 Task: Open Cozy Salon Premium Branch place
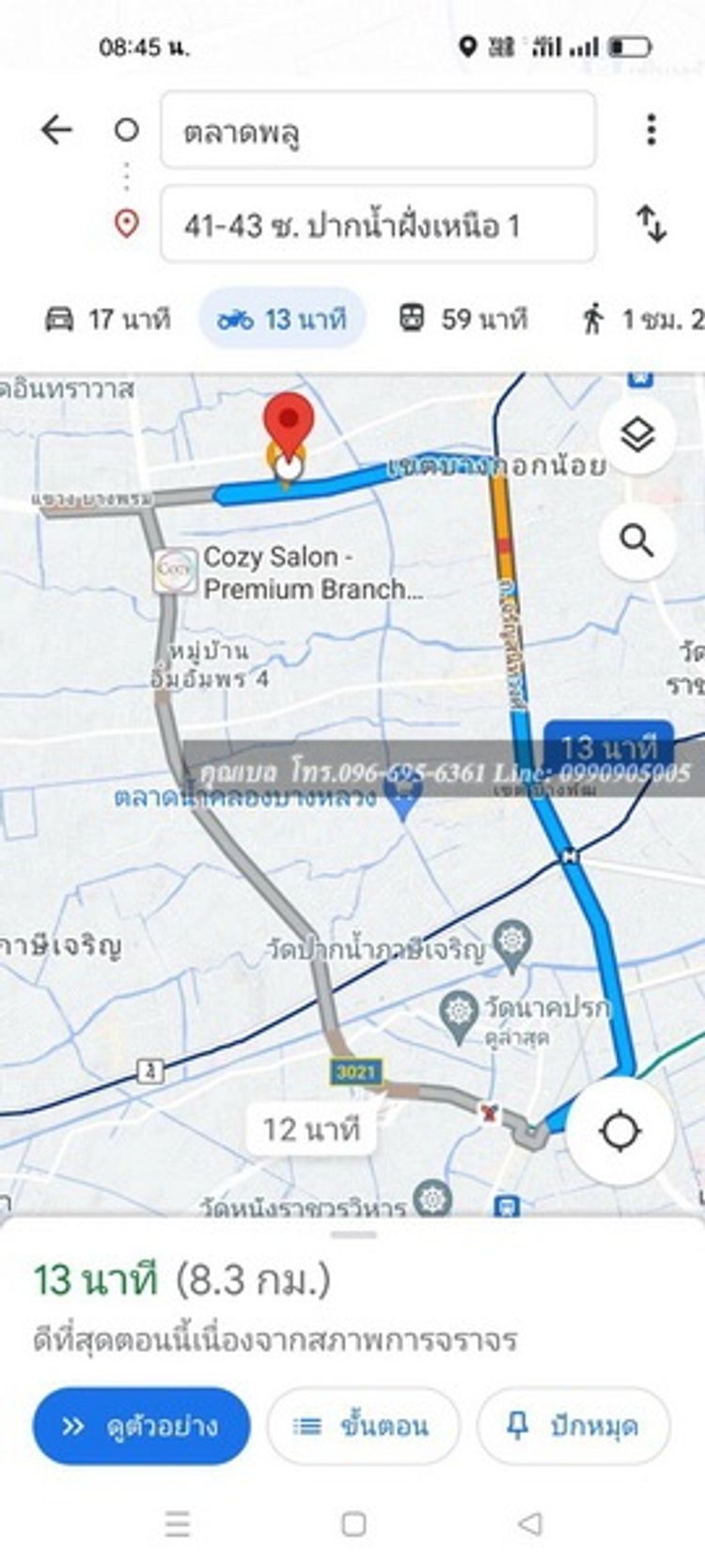pyautogui.click(x=291, y=572)
